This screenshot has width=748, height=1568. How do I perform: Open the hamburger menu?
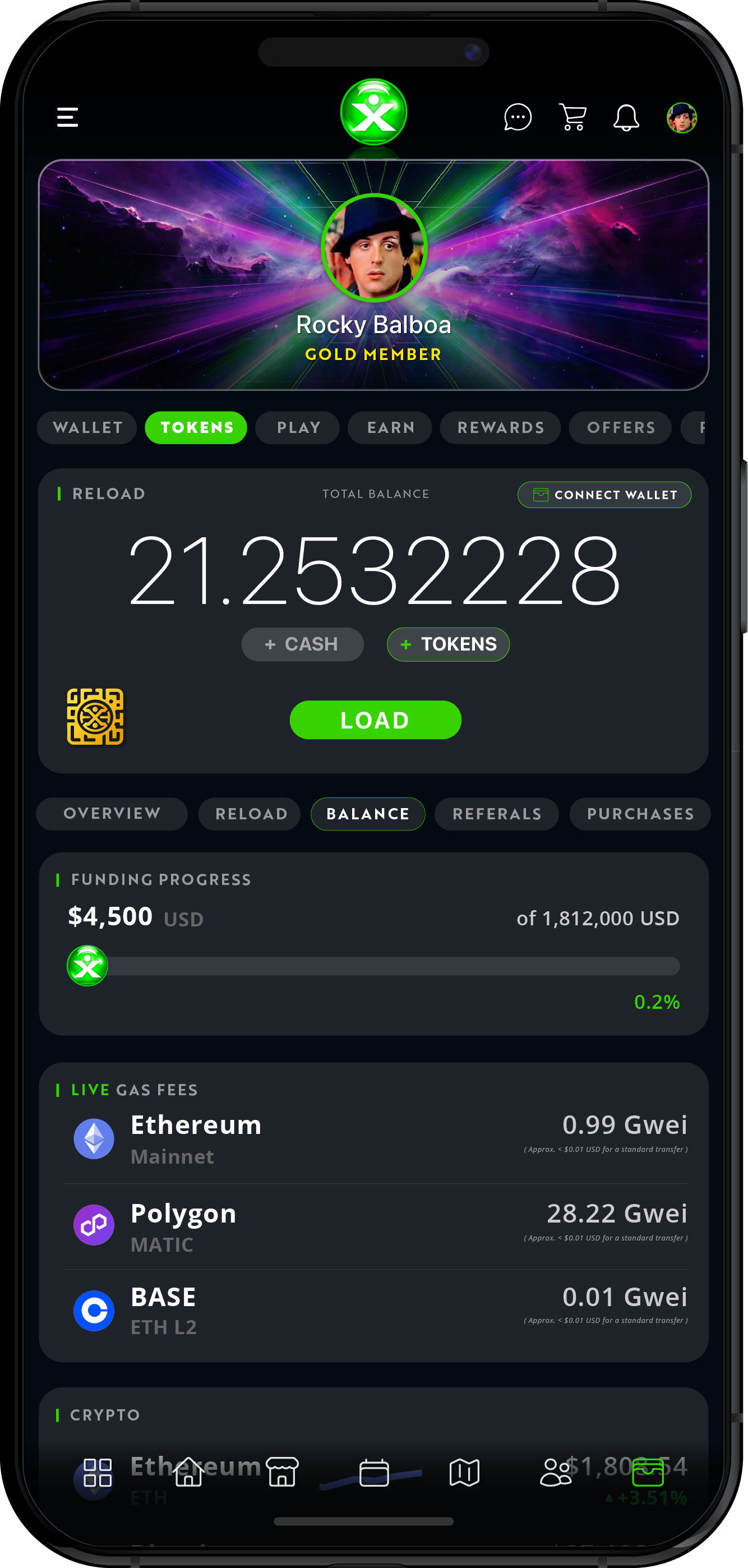tap(67, 117)
